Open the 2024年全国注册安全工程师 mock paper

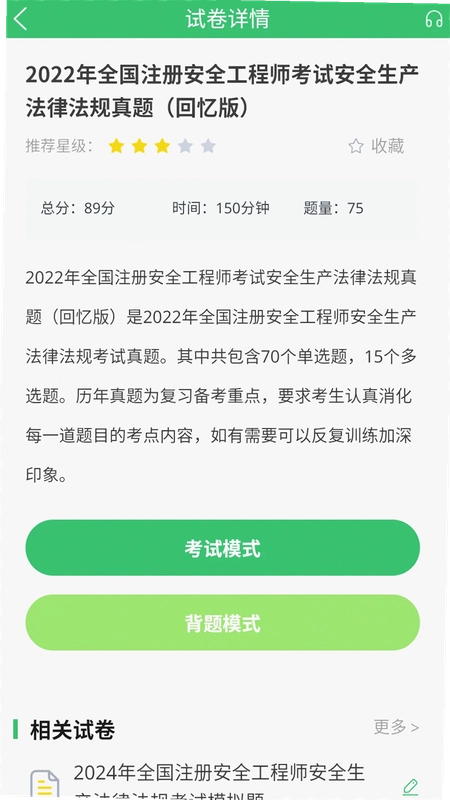[x=219, y=781]
